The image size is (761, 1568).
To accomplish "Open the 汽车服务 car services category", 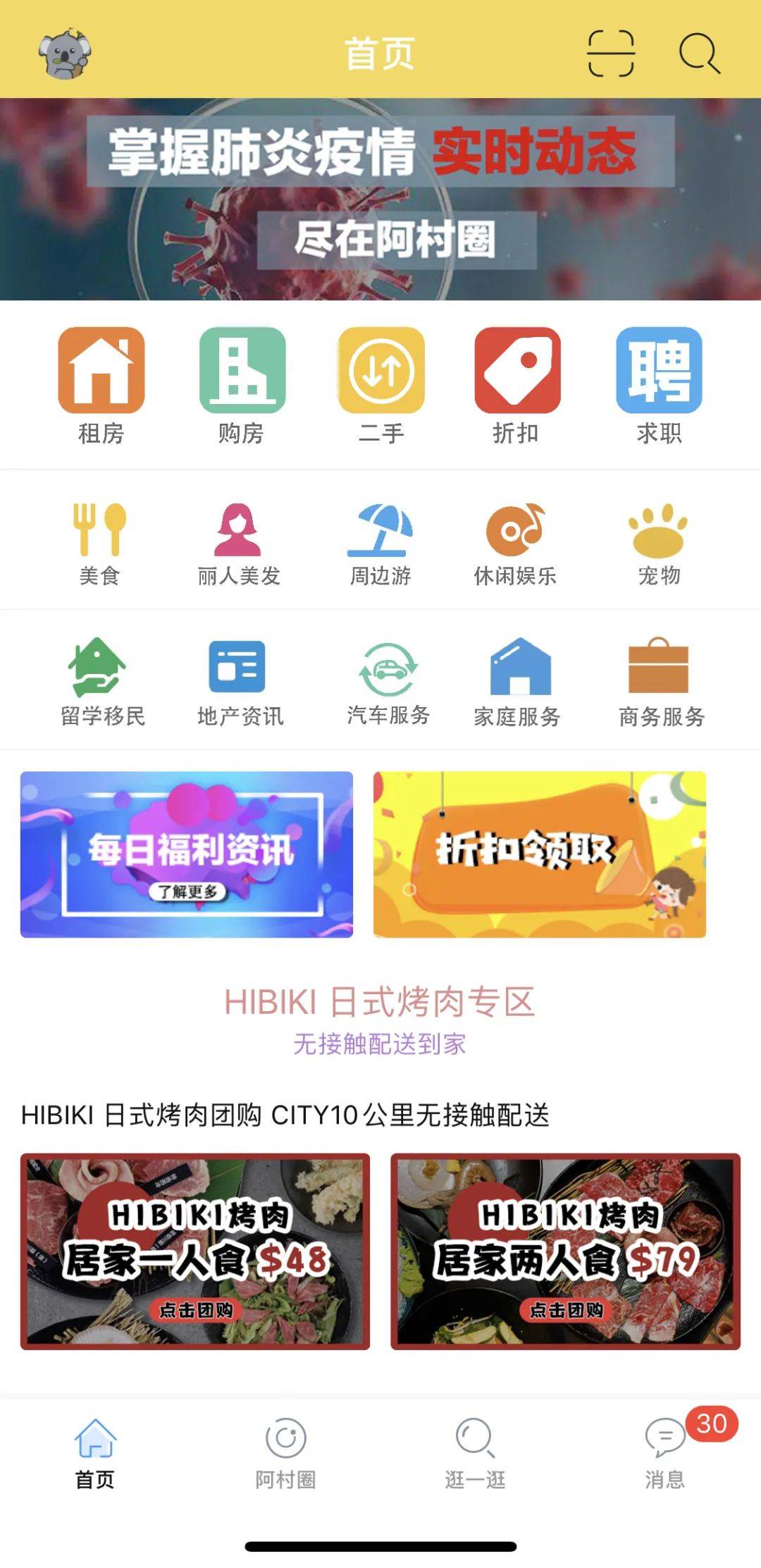I will click(x=388, y=682).
